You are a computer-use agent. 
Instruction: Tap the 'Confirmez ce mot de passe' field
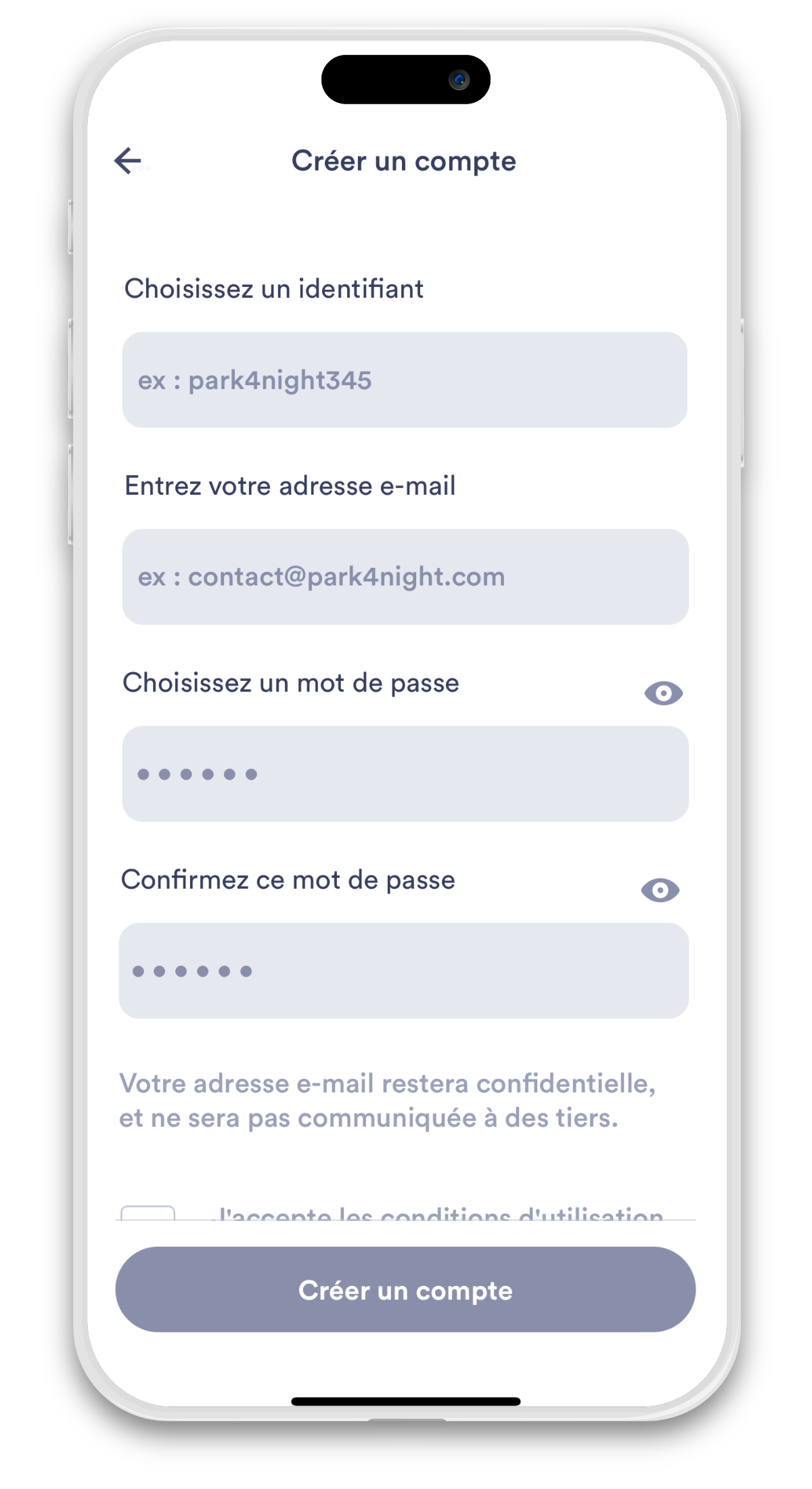(405, 971)
